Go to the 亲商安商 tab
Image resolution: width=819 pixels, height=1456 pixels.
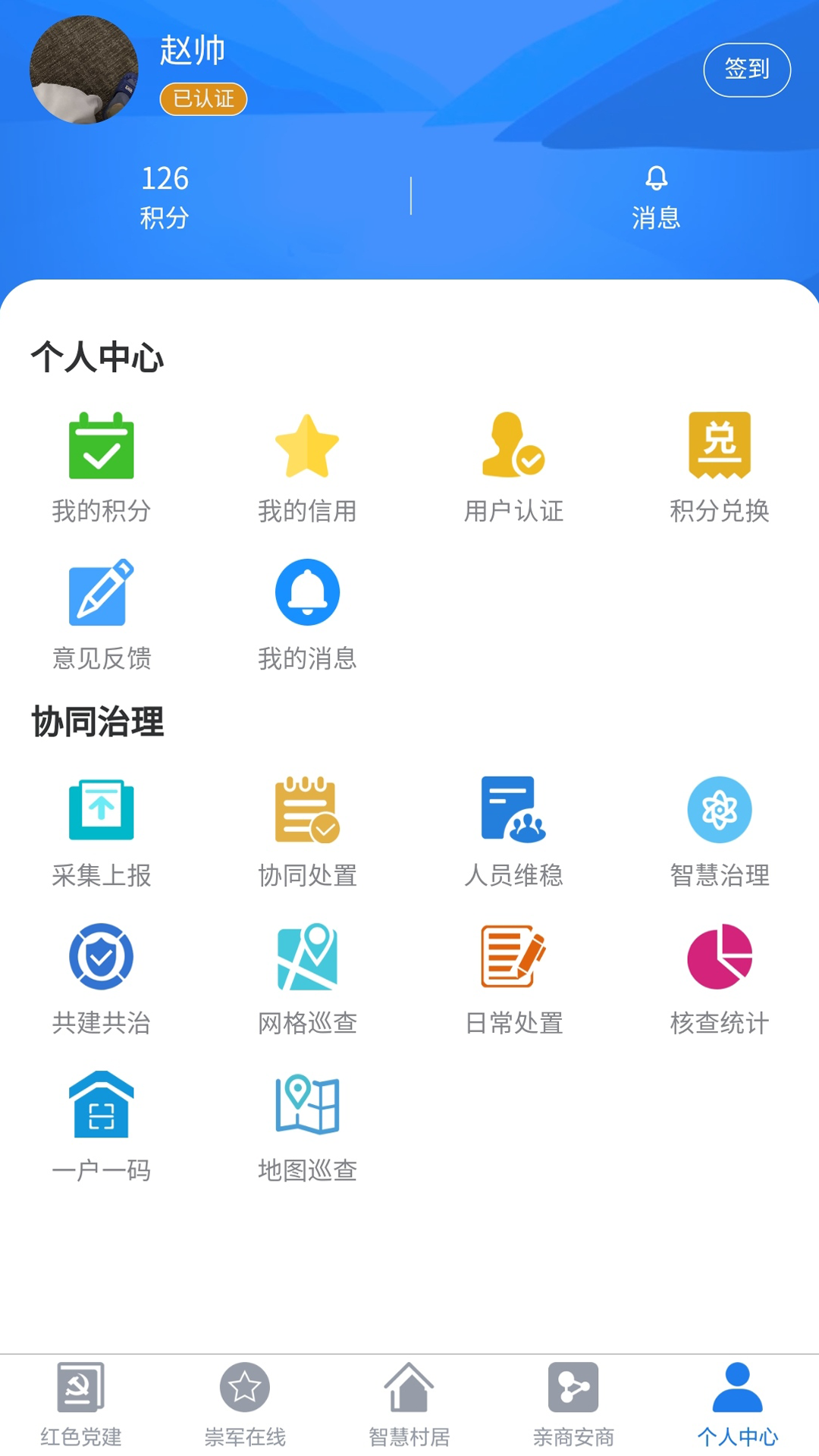click(573, 1404)
